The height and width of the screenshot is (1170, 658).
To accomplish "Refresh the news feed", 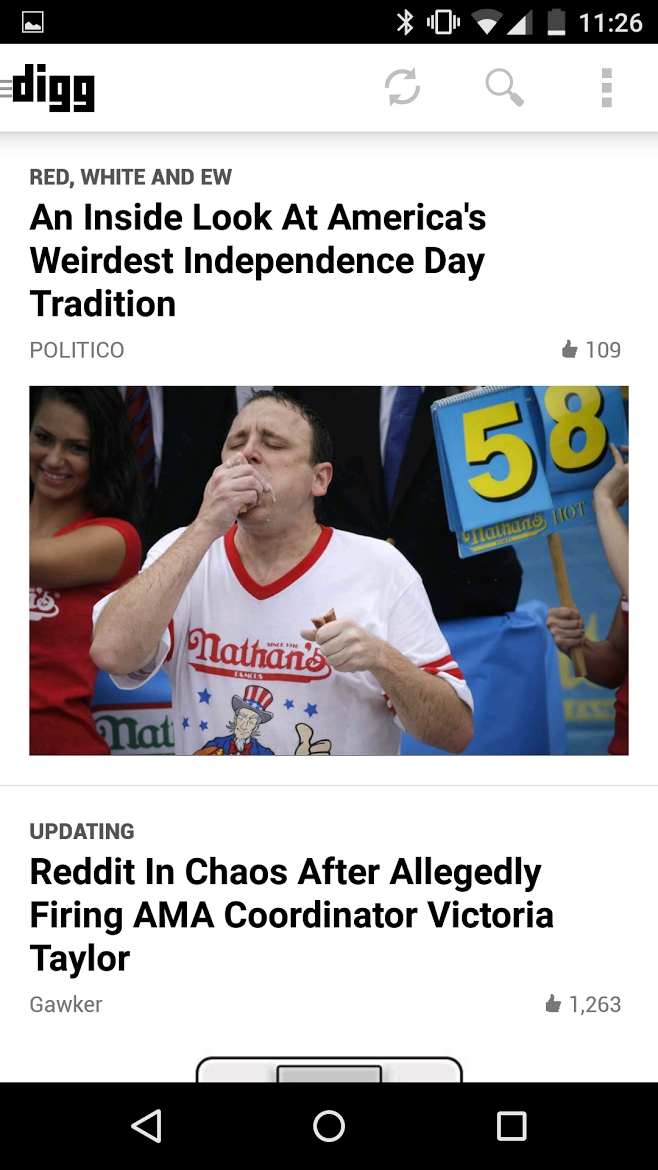I will tap(402, 88).
